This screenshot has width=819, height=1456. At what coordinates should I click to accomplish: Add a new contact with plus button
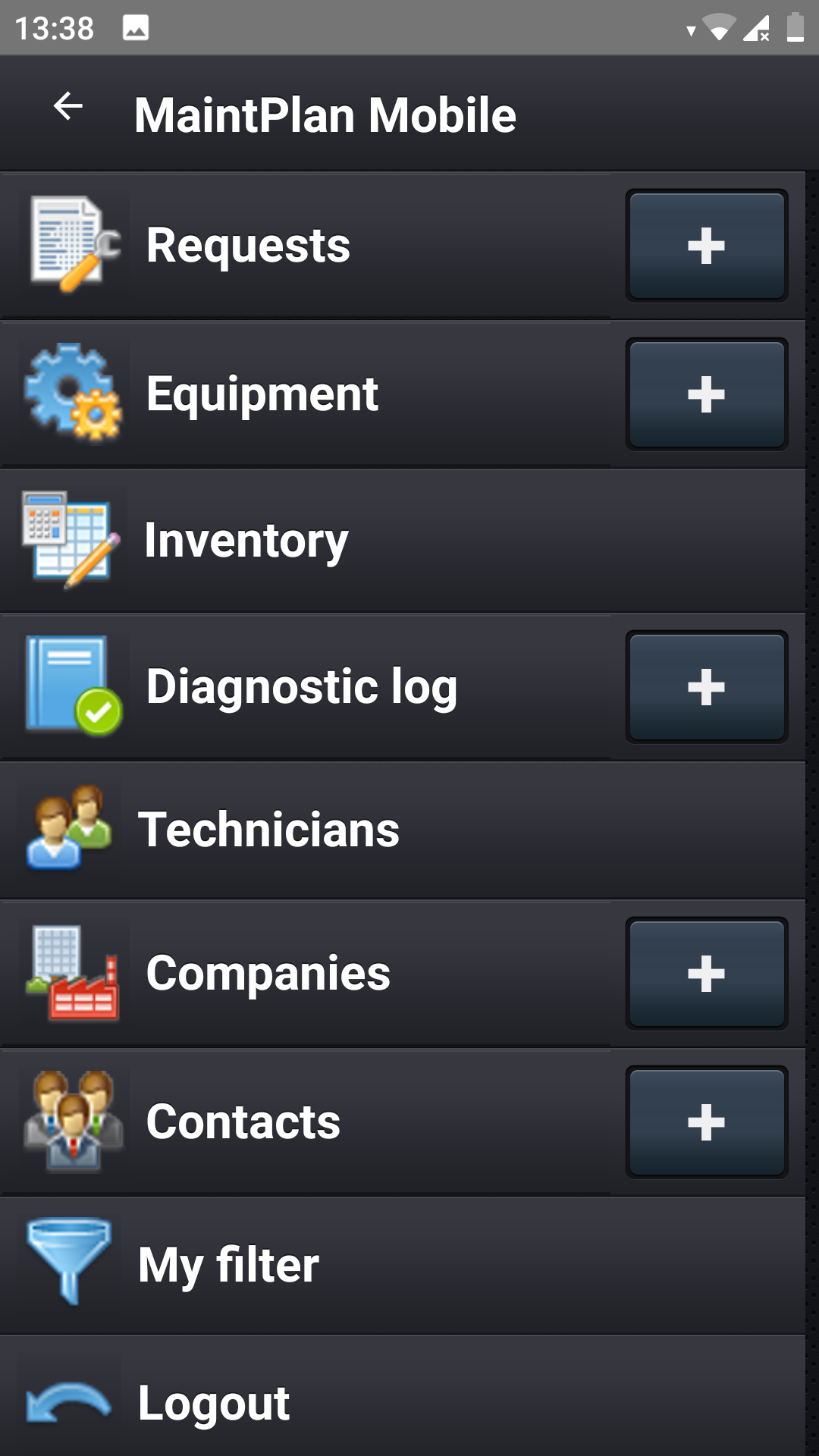coord(706,1122)
